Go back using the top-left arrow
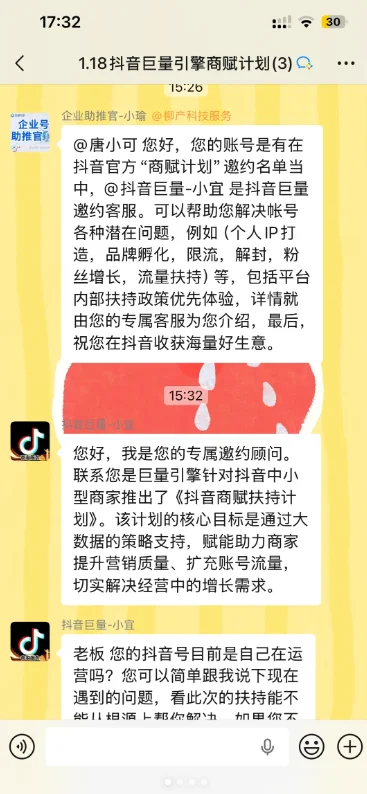This screenshot has width=367, height=794. coord(20,64)
